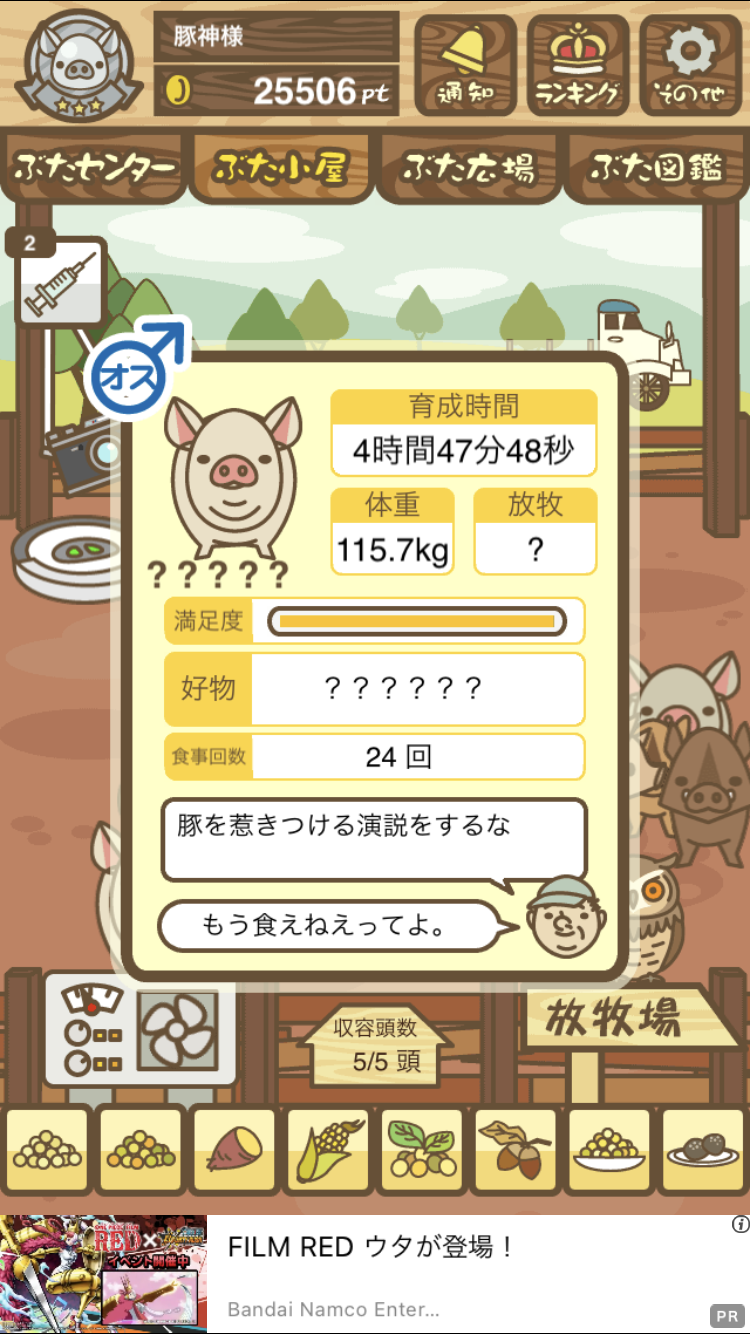Open the ぶた図鑑 encyclopedia tab
This screenshot has height=1334, width=750.
tap(656, 167)
